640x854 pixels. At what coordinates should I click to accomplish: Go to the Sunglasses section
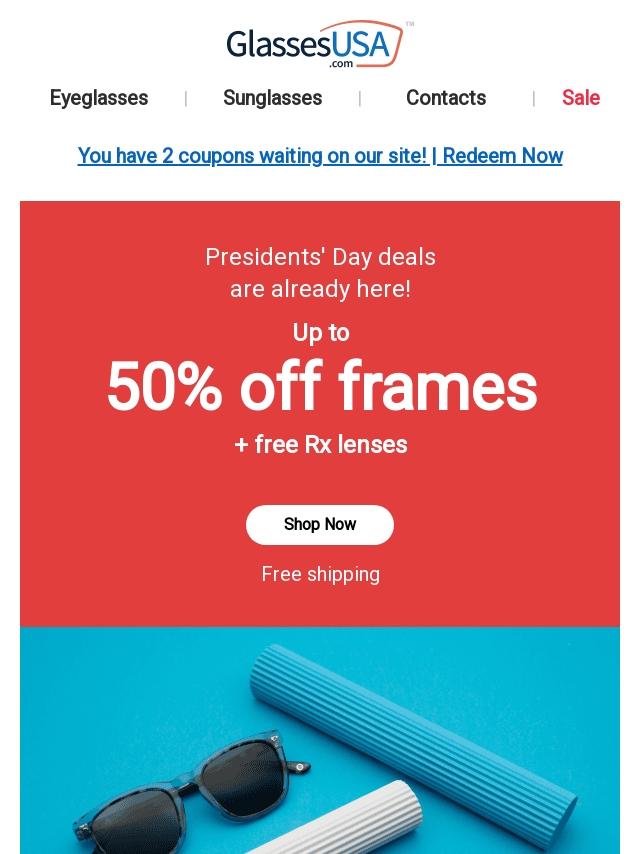272,98
